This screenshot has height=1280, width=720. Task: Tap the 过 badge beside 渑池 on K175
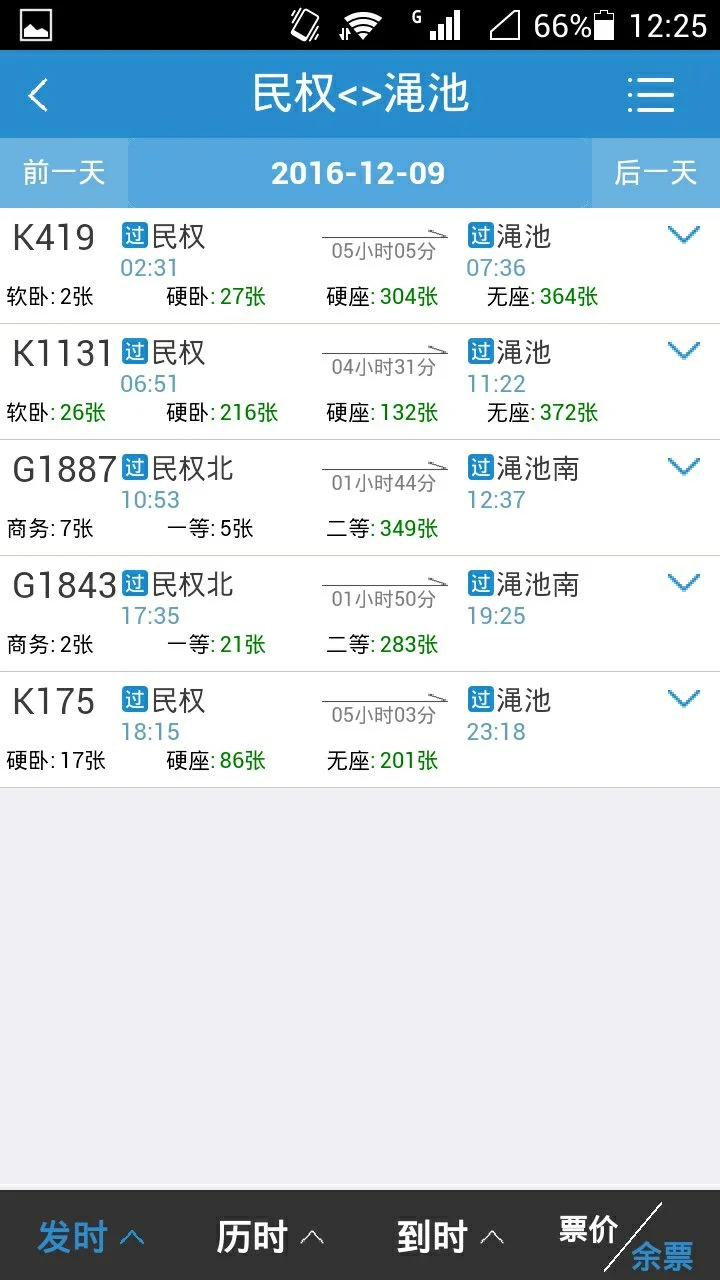[x=480, y=700]
